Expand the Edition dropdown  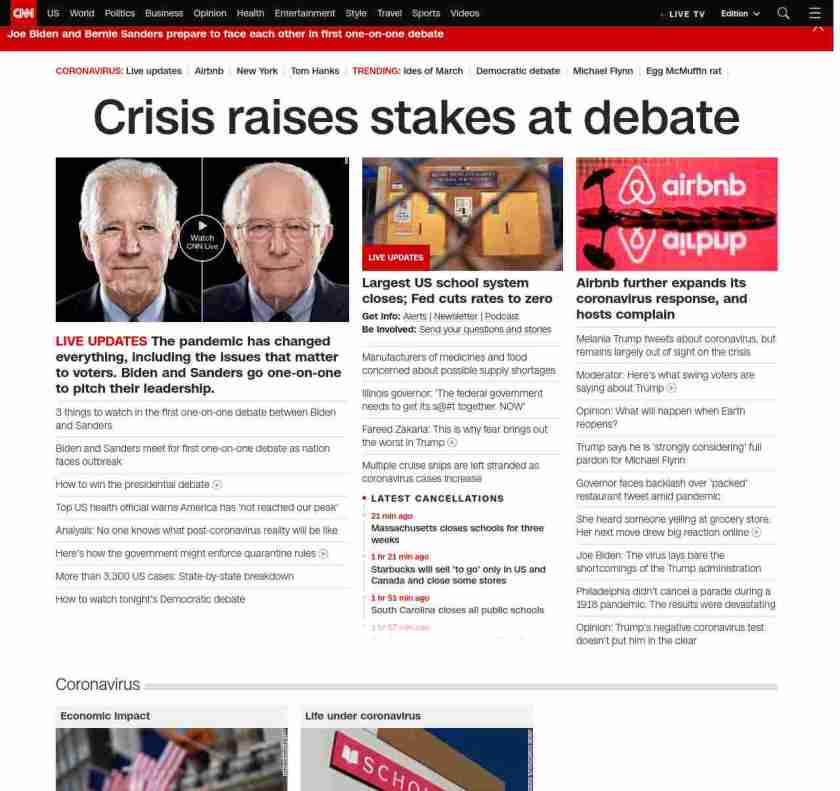(x=740, y=14)
